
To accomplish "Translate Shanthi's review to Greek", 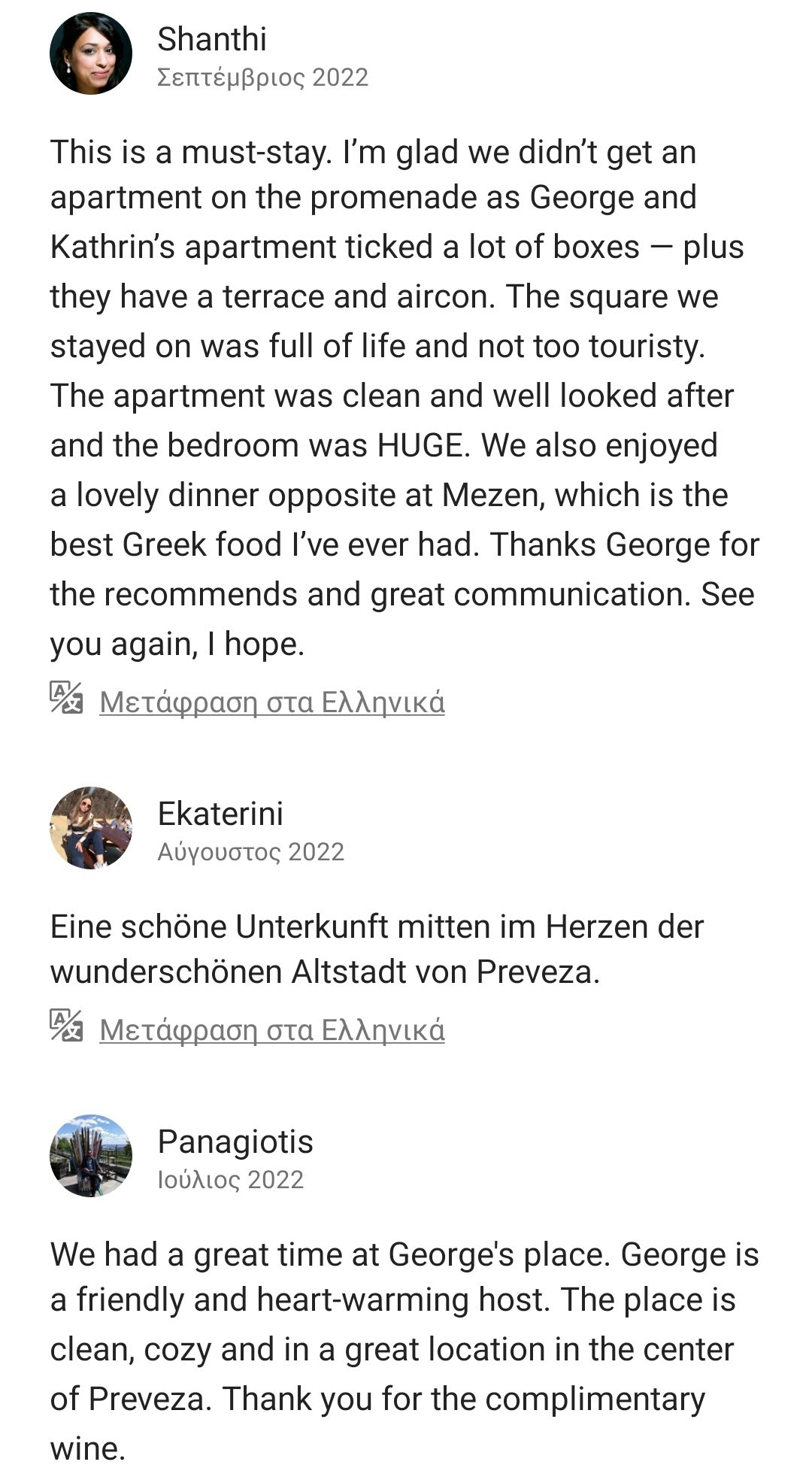I will coord(271,702).
